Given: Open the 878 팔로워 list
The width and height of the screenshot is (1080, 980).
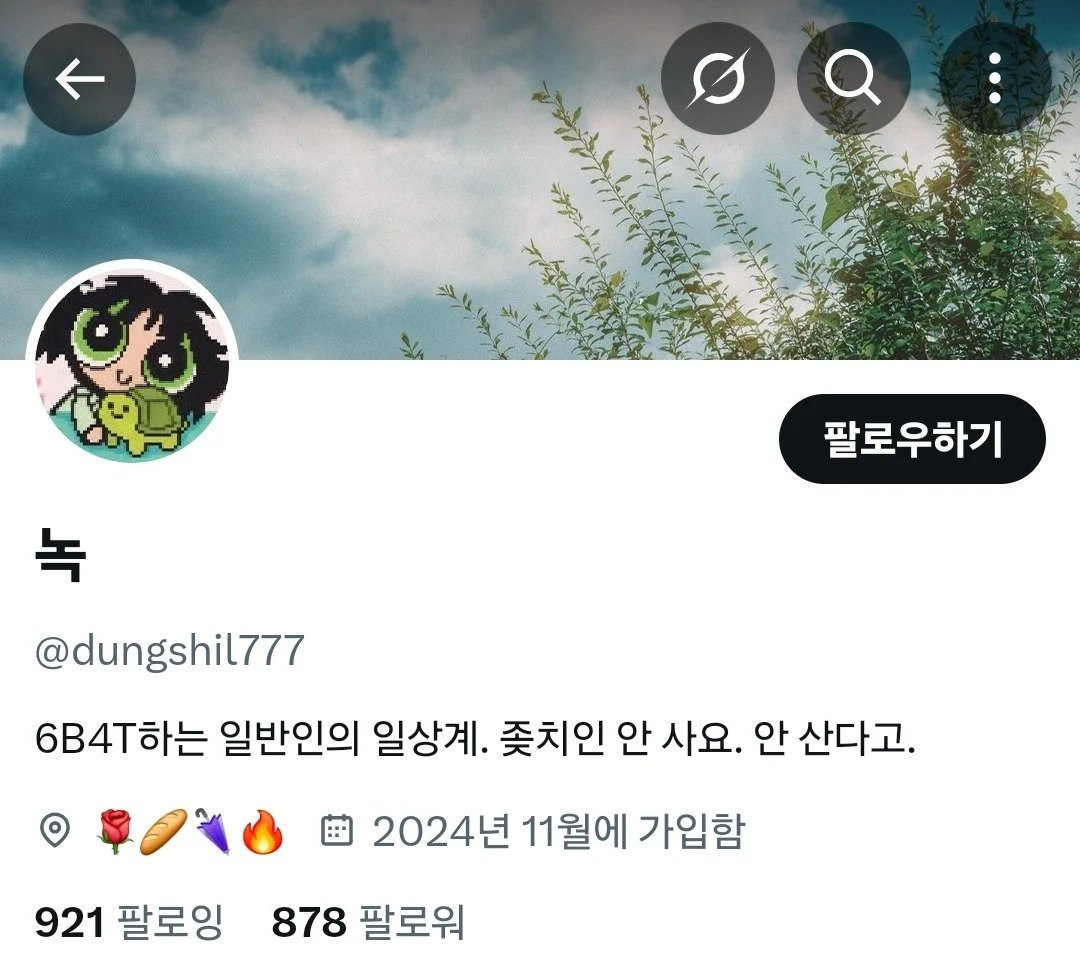Looking at the screenshot, I should click(368, 922).
